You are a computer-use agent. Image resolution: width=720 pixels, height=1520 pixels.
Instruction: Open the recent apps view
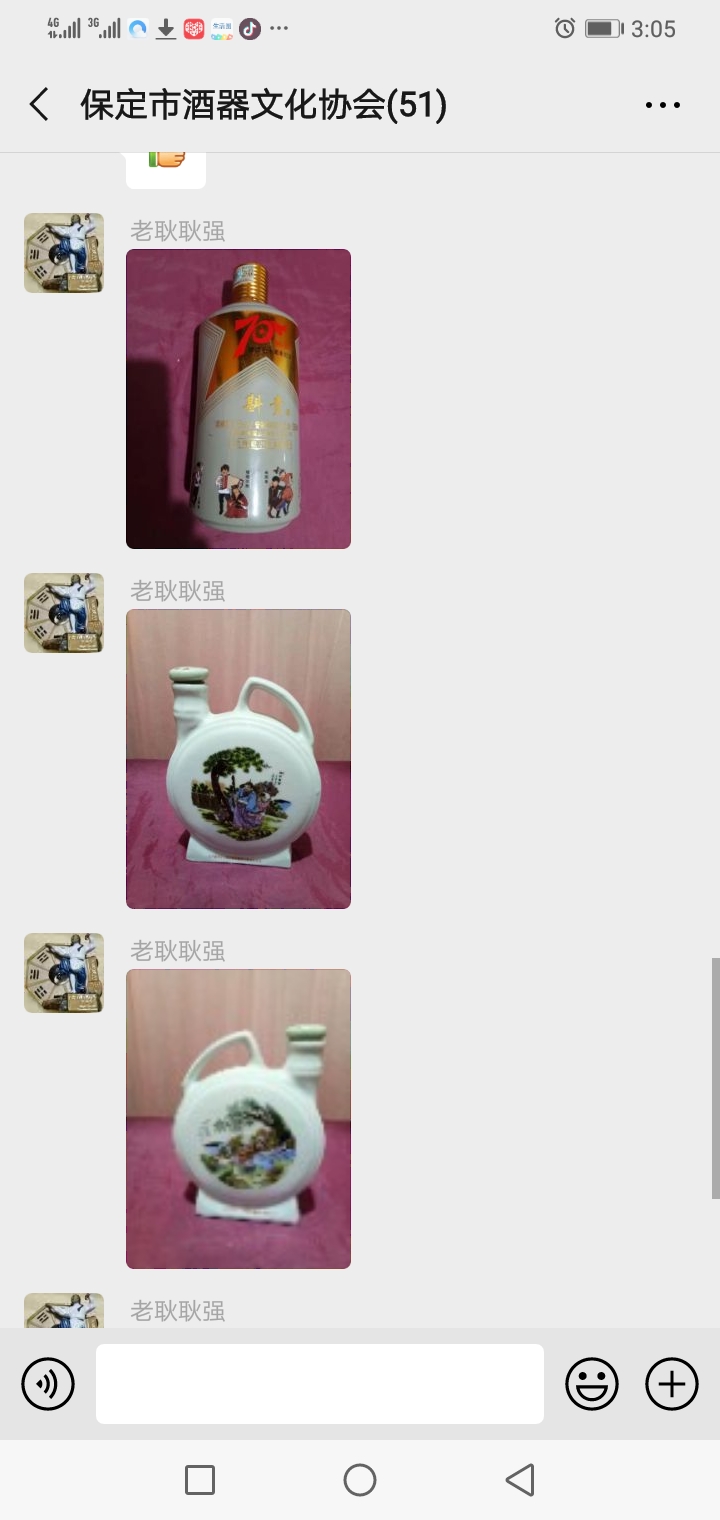coord(200,1480)
